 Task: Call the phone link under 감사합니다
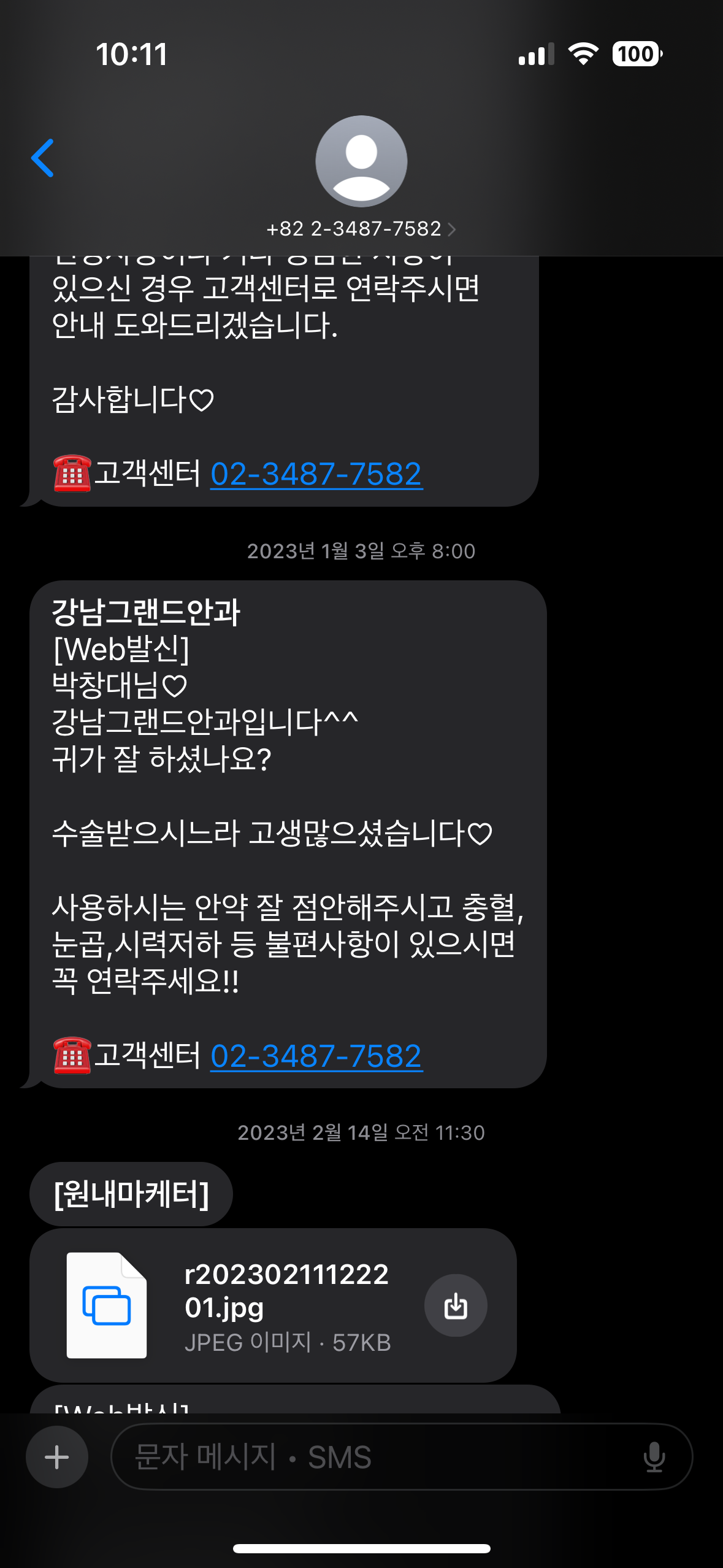[x=316, y=474]
